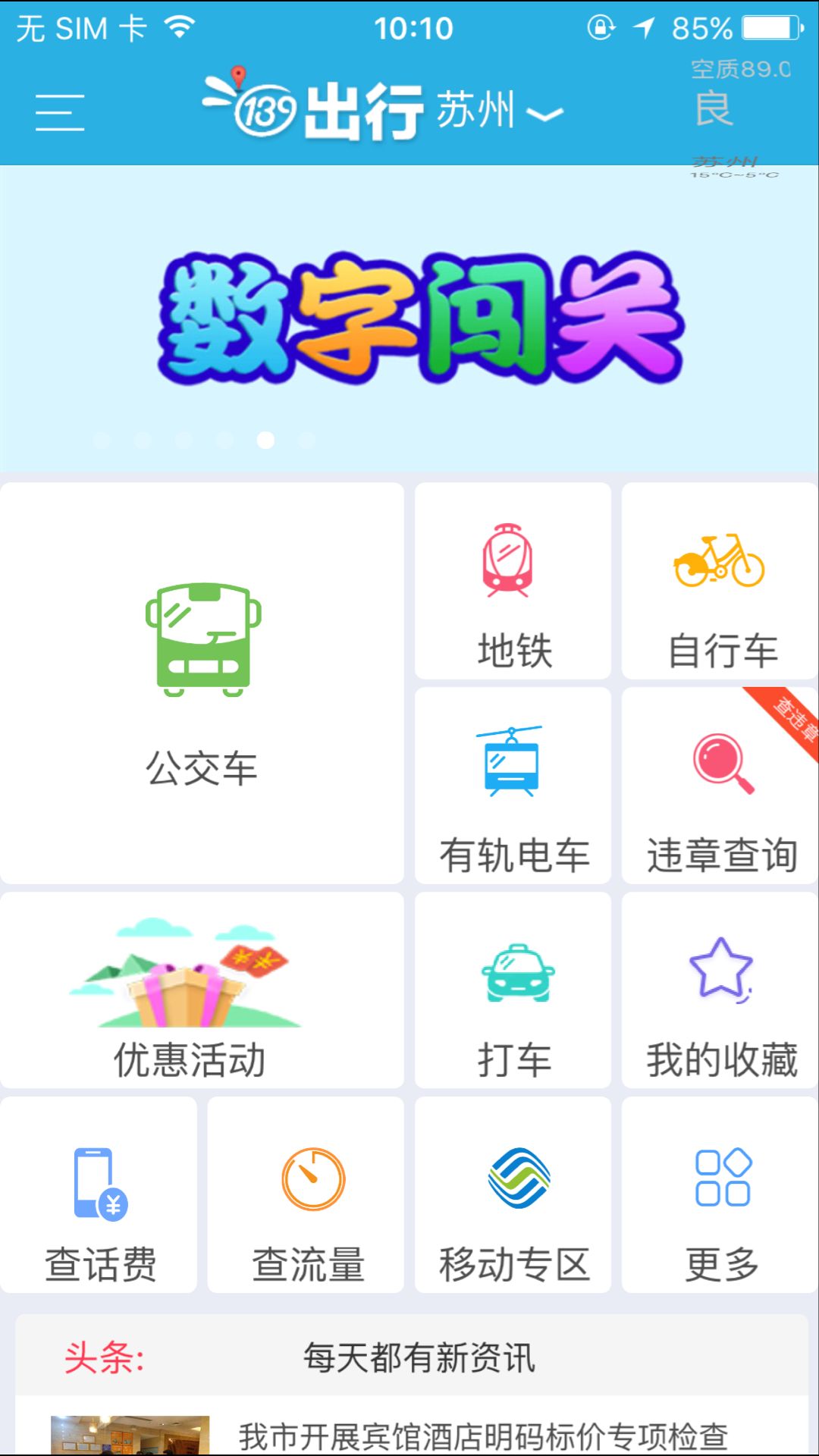Read the 宾馆酒店明码标价专项检查 news item
819x1456 pixels.
point(482,1435)
